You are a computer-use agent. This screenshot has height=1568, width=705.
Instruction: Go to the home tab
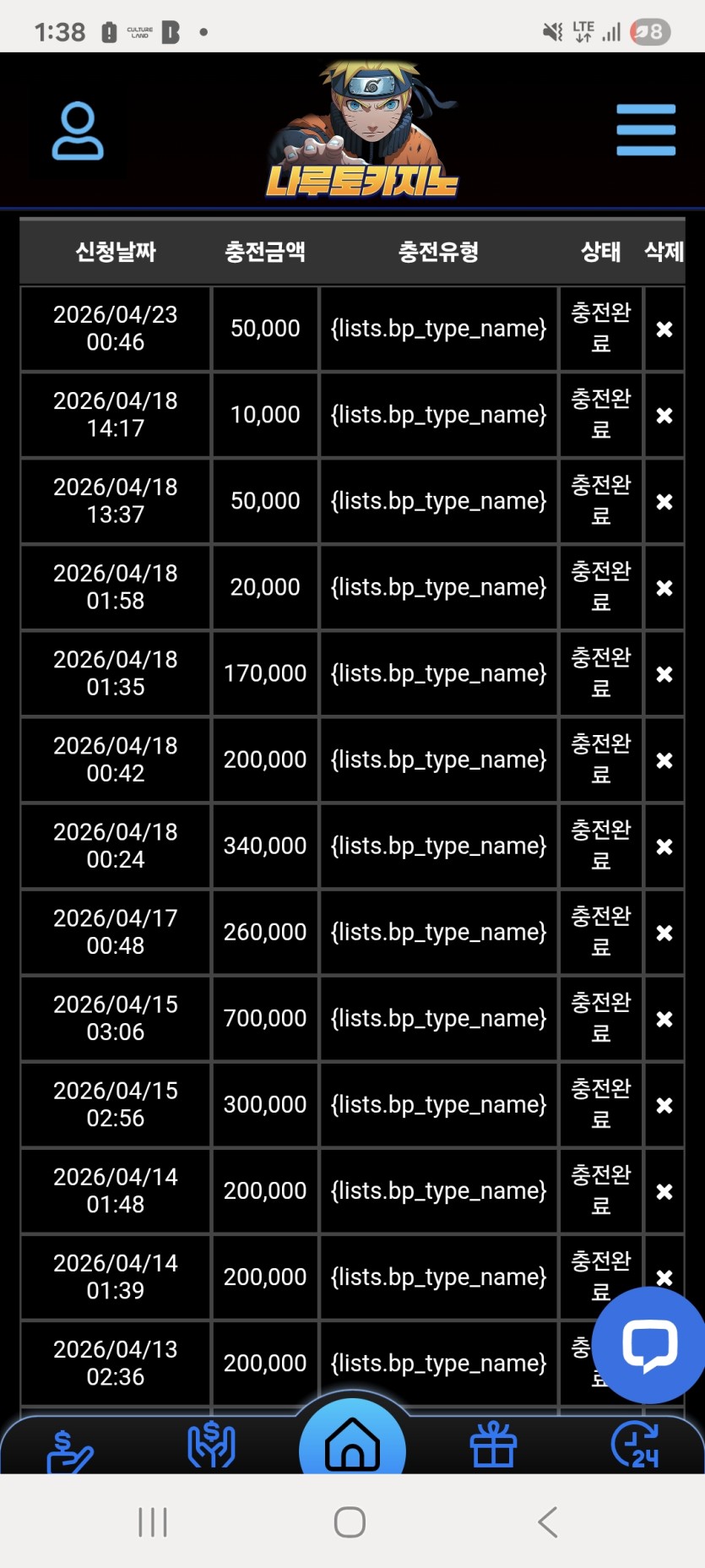pos(352,1445)
